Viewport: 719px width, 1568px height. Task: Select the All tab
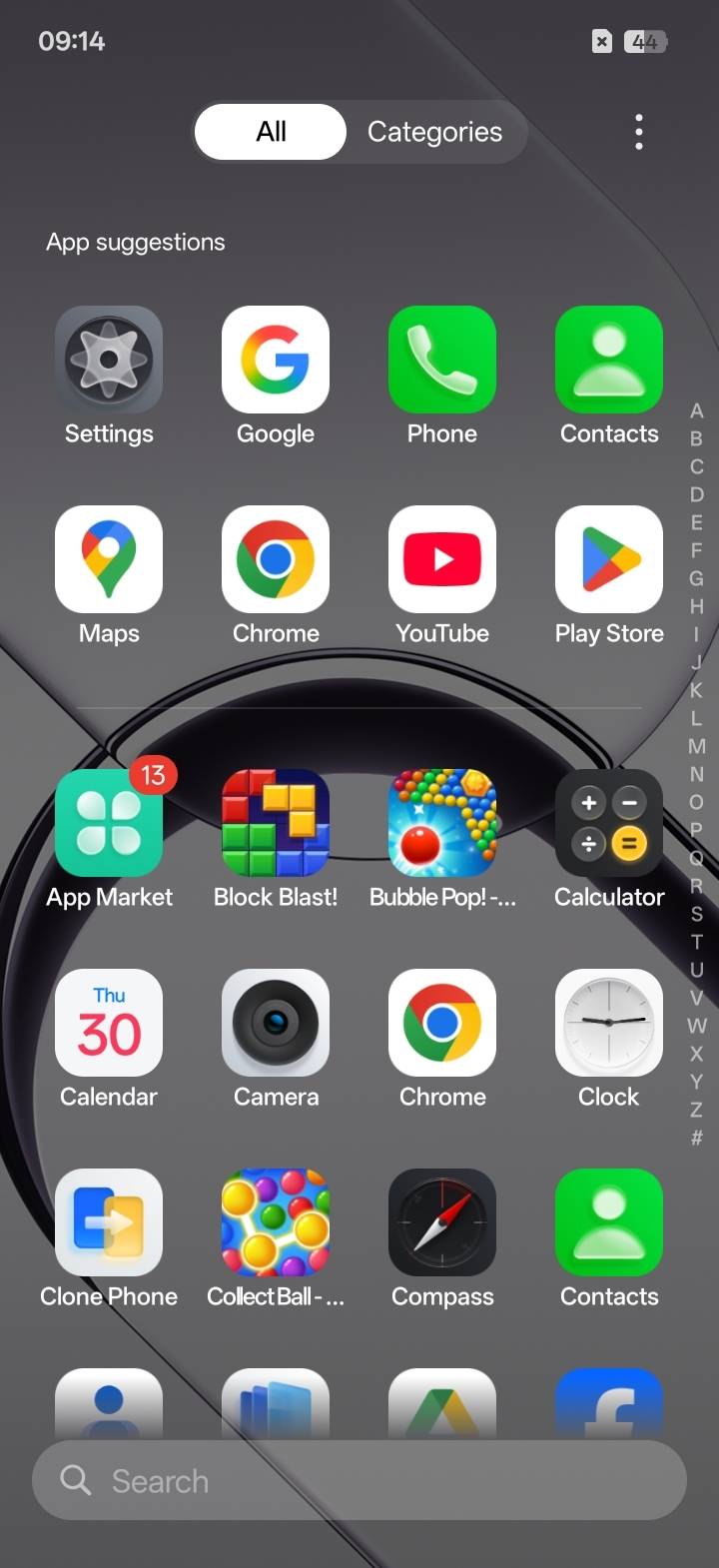pos(271,132)
